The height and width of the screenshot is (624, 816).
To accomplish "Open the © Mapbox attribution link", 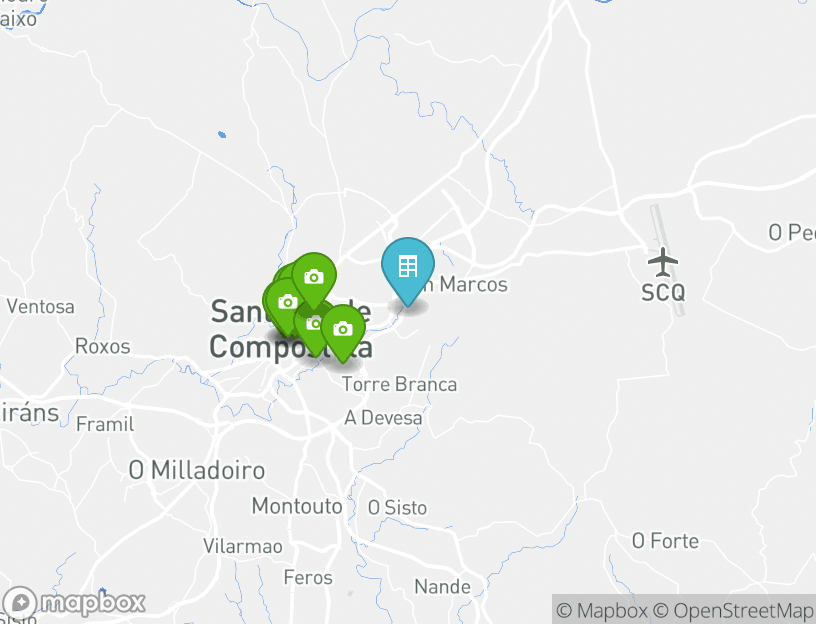I will 602,610.
